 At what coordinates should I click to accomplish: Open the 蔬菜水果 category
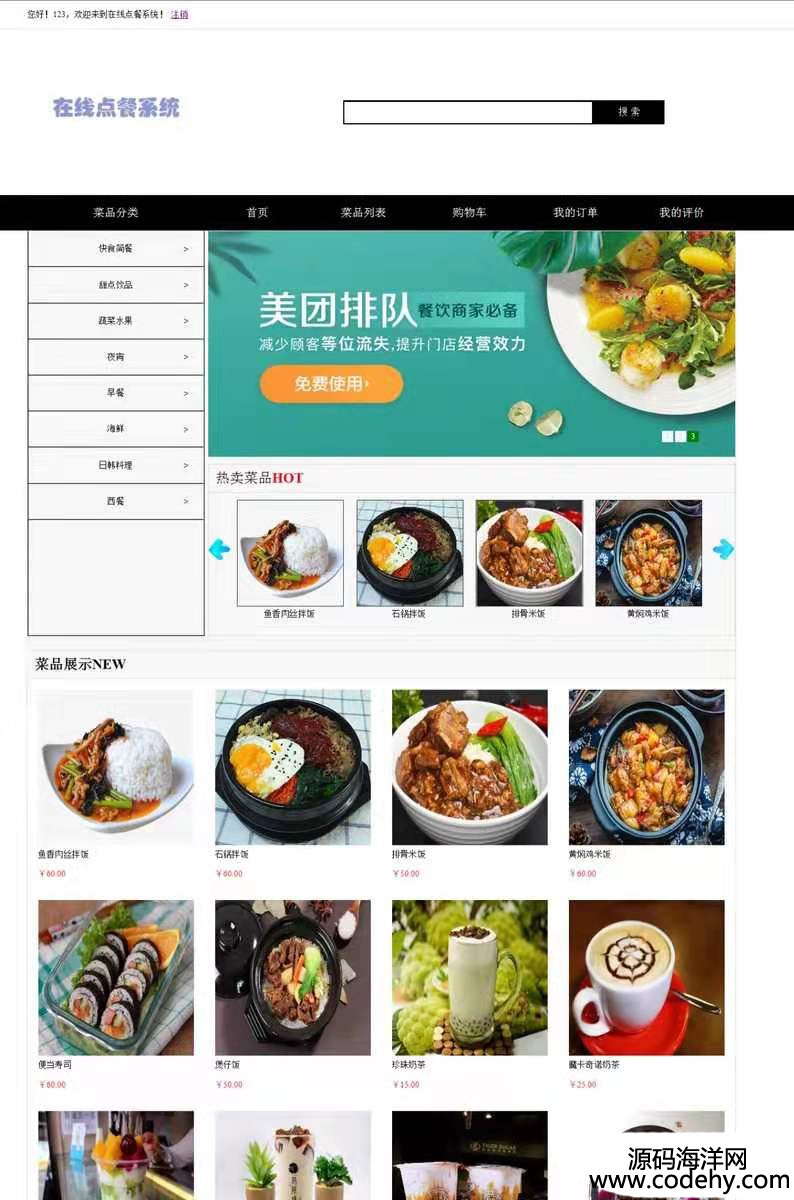116,321
